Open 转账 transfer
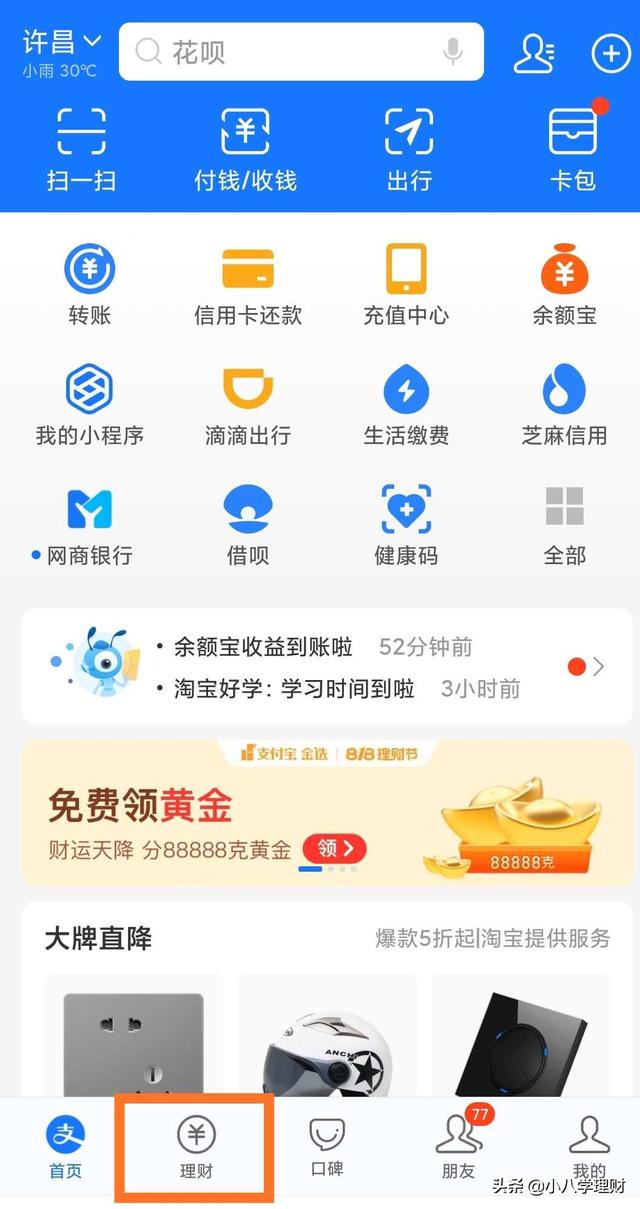The image size is (640, 1209). pos(90,285)
